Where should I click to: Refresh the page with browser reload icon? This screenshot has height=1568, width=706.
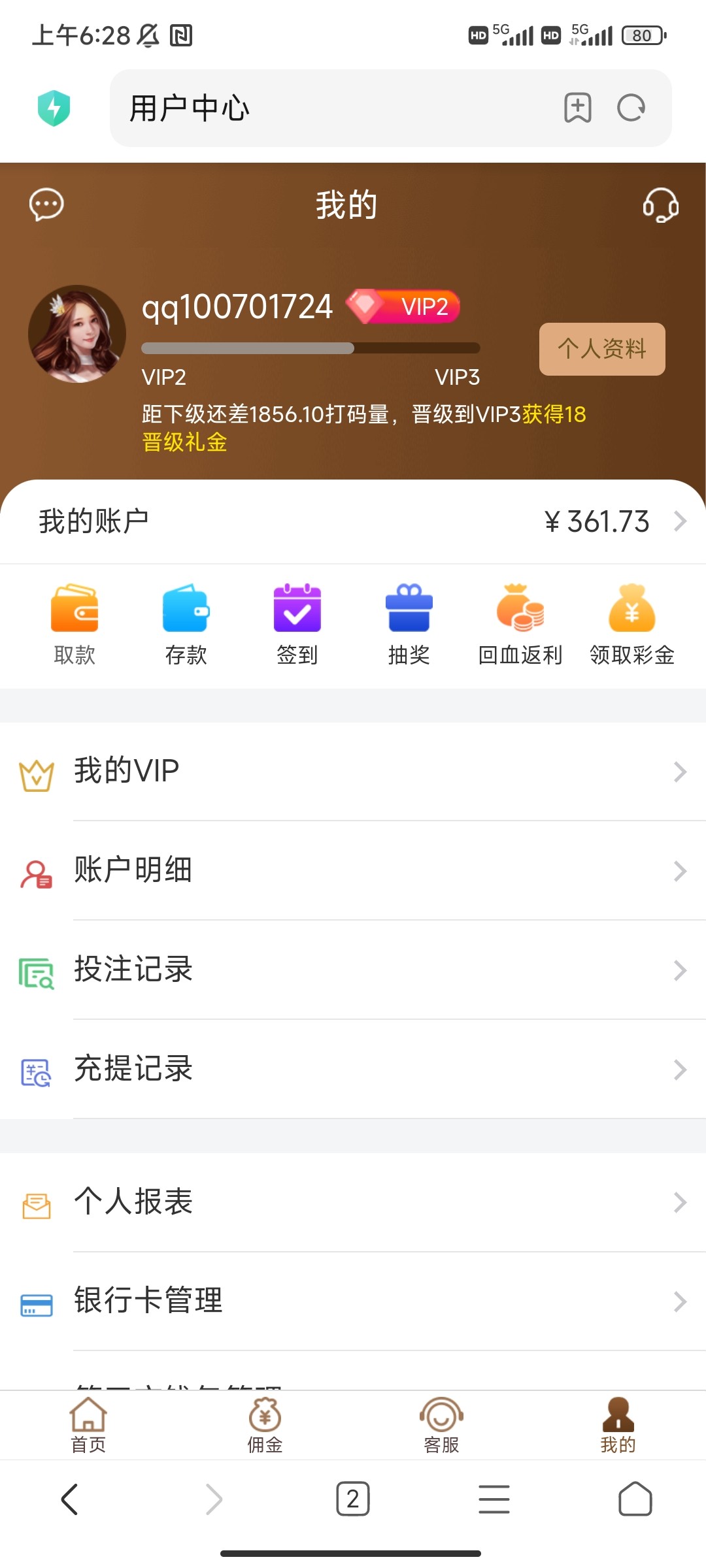[629, 108]
